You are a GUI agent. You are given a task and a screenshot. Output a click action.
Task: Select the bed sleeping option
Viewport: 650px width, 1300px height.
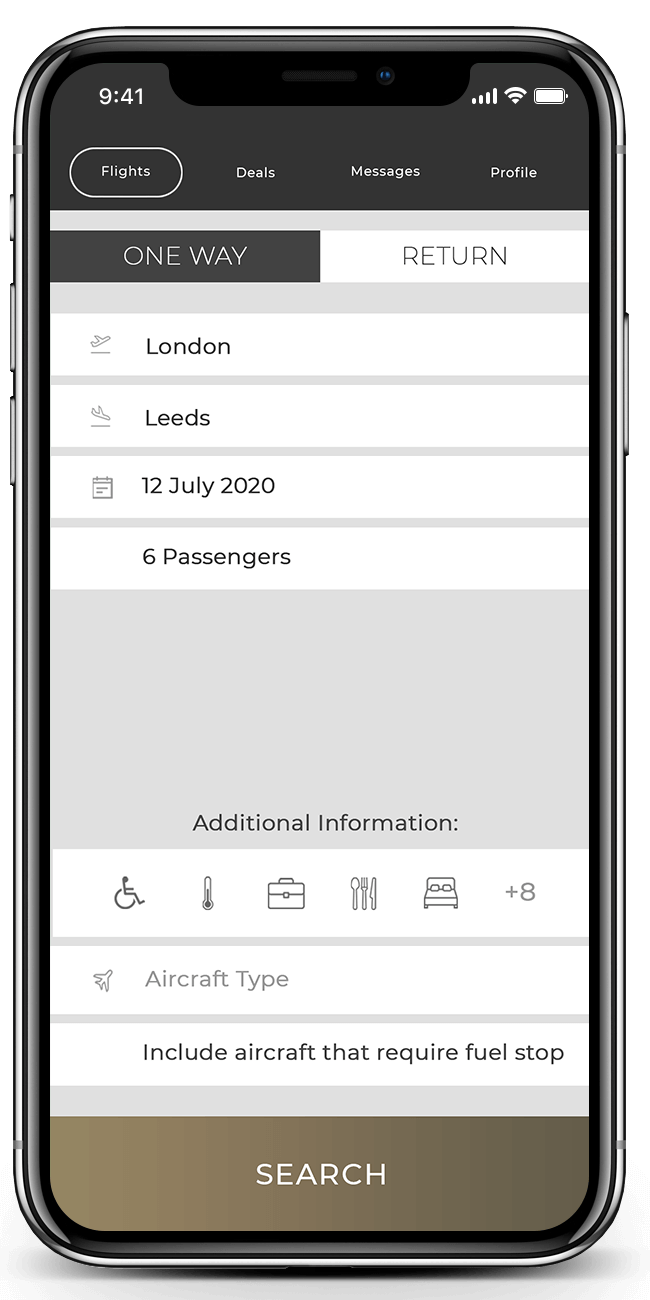coord(441,893)
